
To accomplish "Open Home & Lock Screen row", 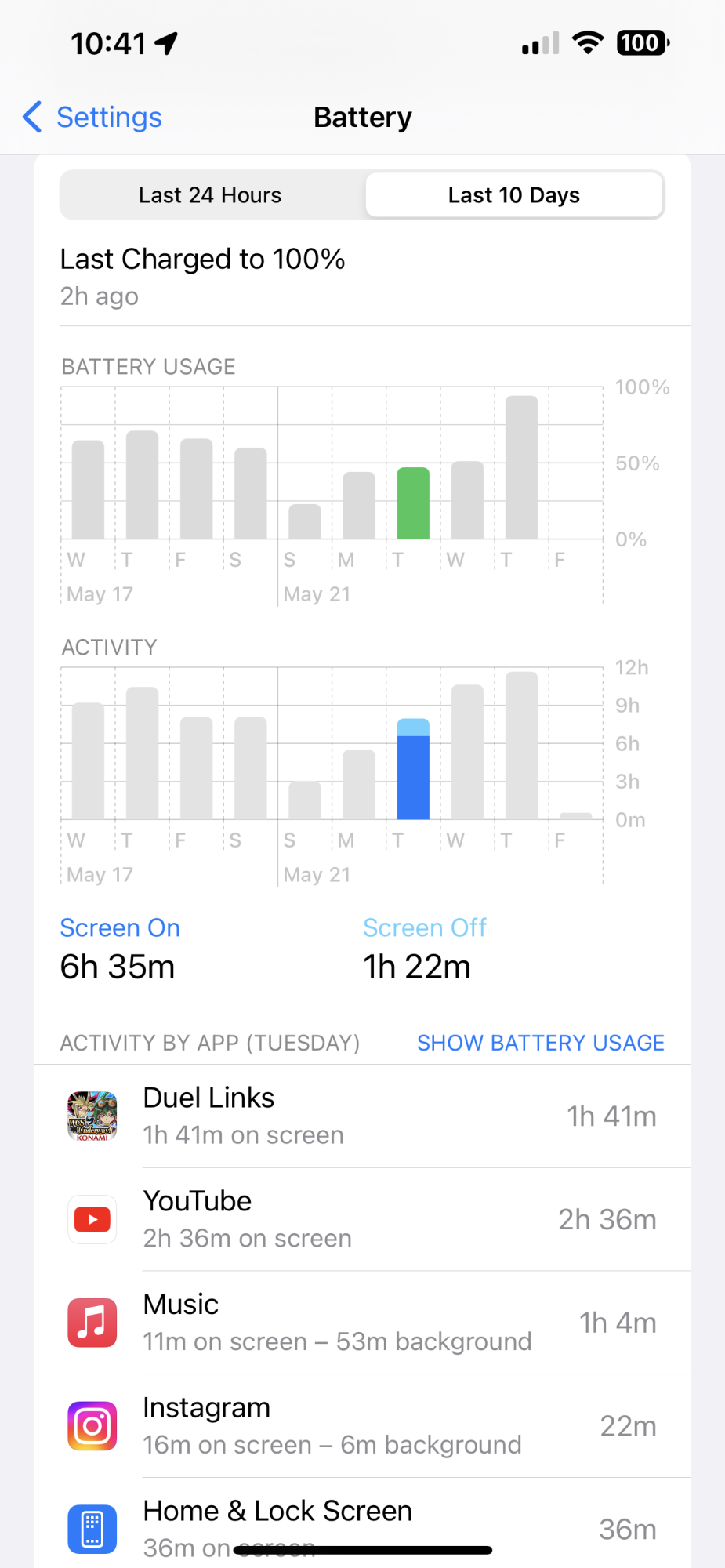I will pyautogui.click(x=362, y=1525).
